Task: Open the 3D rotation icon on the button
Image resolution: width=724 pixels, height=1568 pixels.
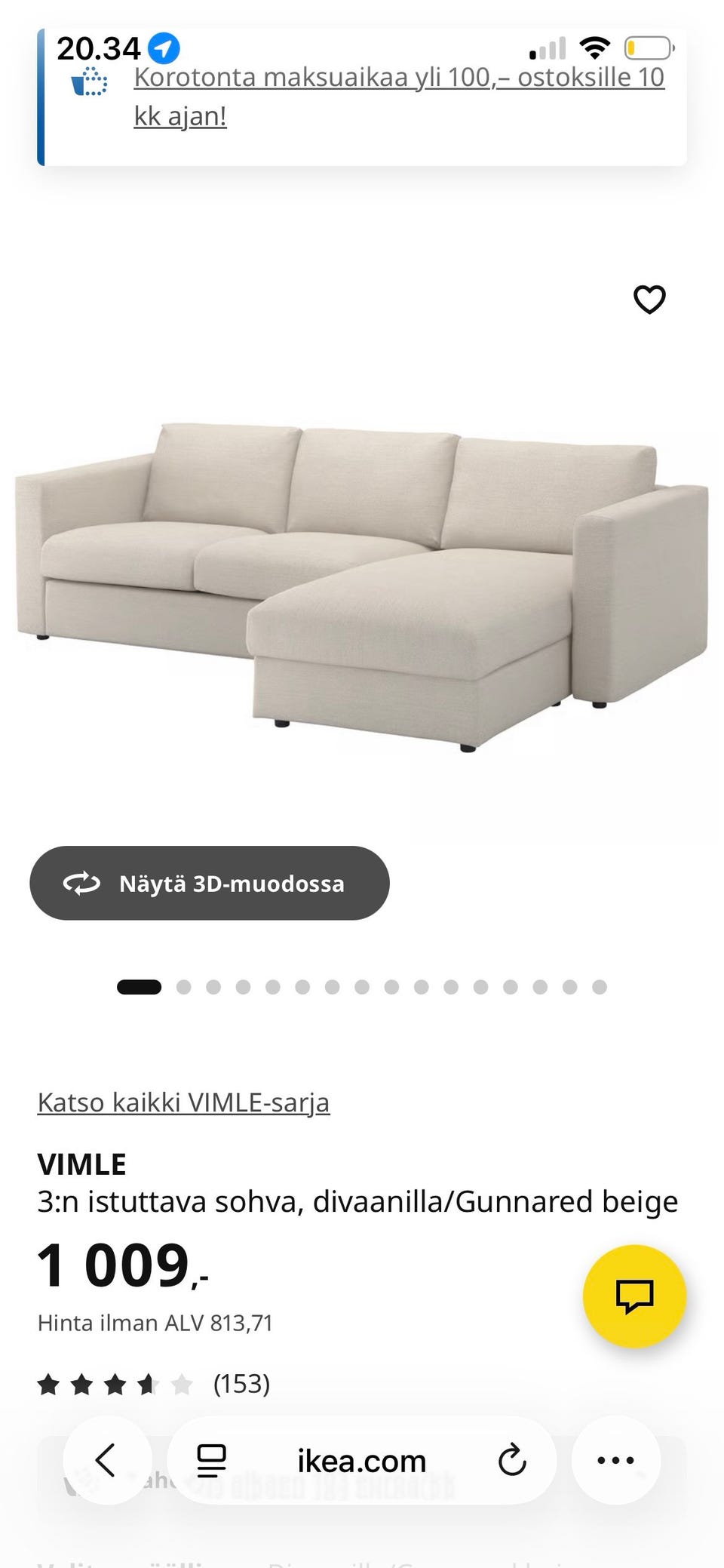Action: pyautogui.click(x=83, y=883)
